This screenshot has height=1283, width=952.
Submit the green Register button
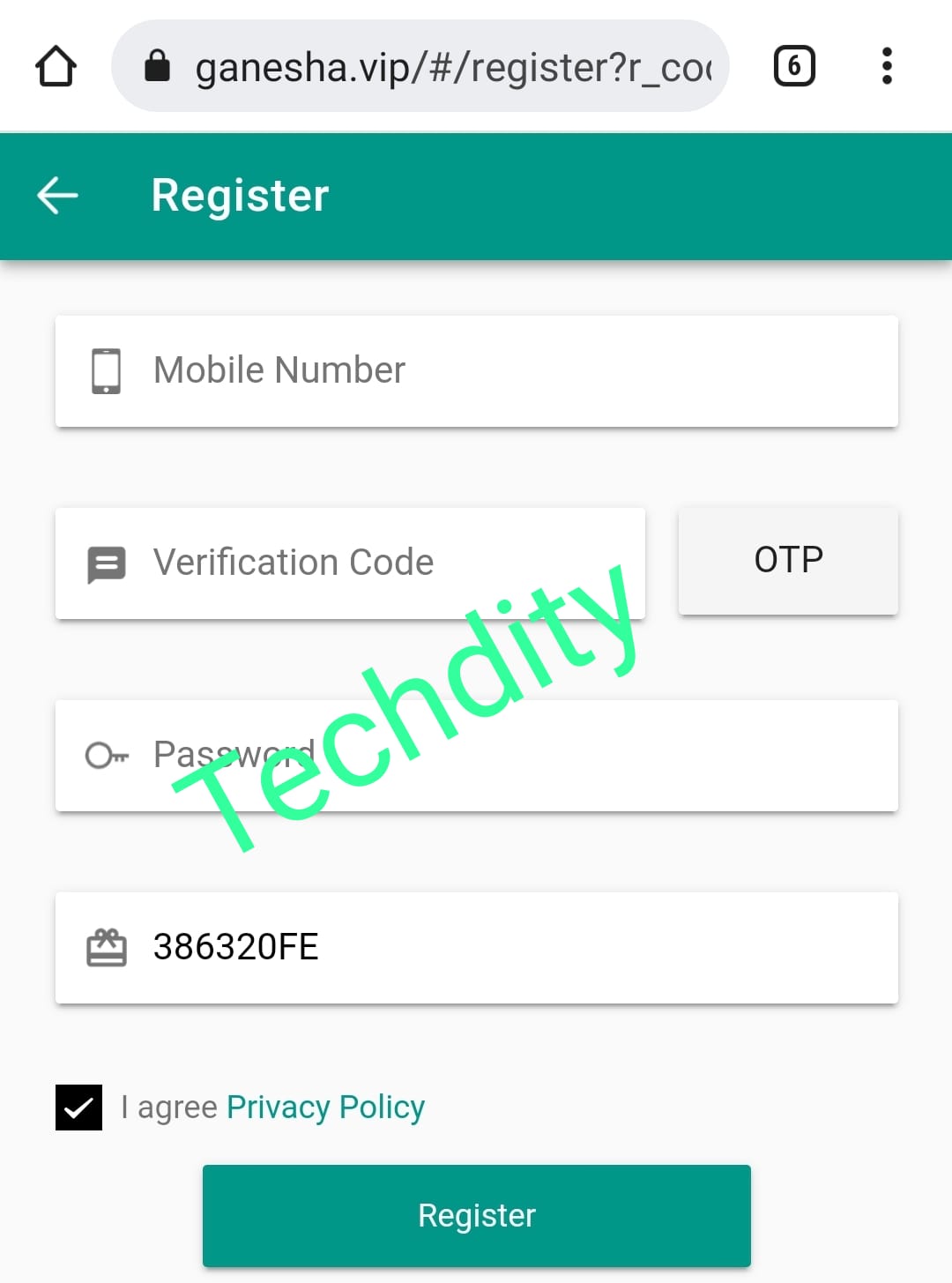click(476, 1215)
